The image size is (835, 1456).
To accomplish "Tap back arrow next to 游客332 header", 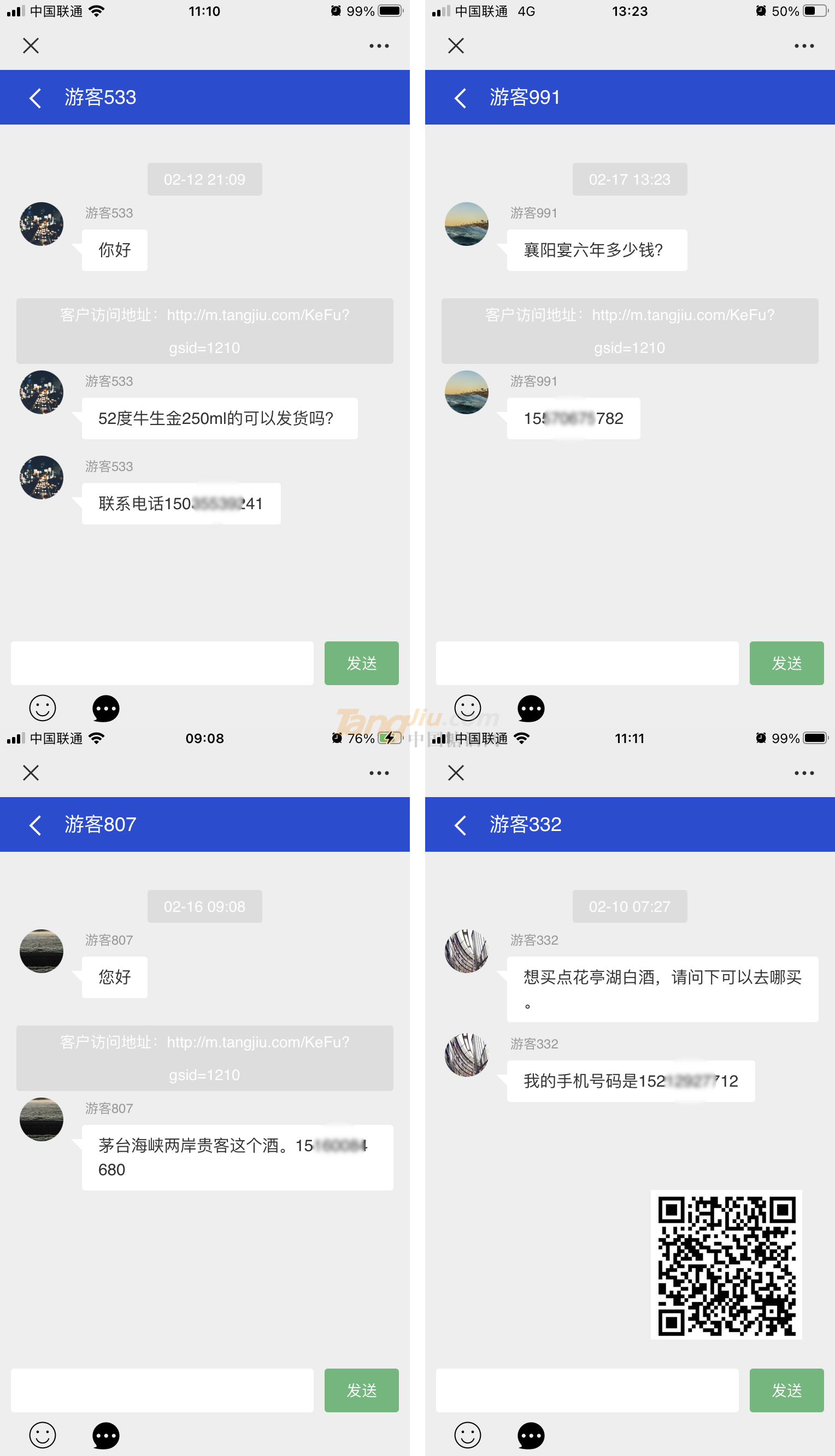I will coord(460,824).
